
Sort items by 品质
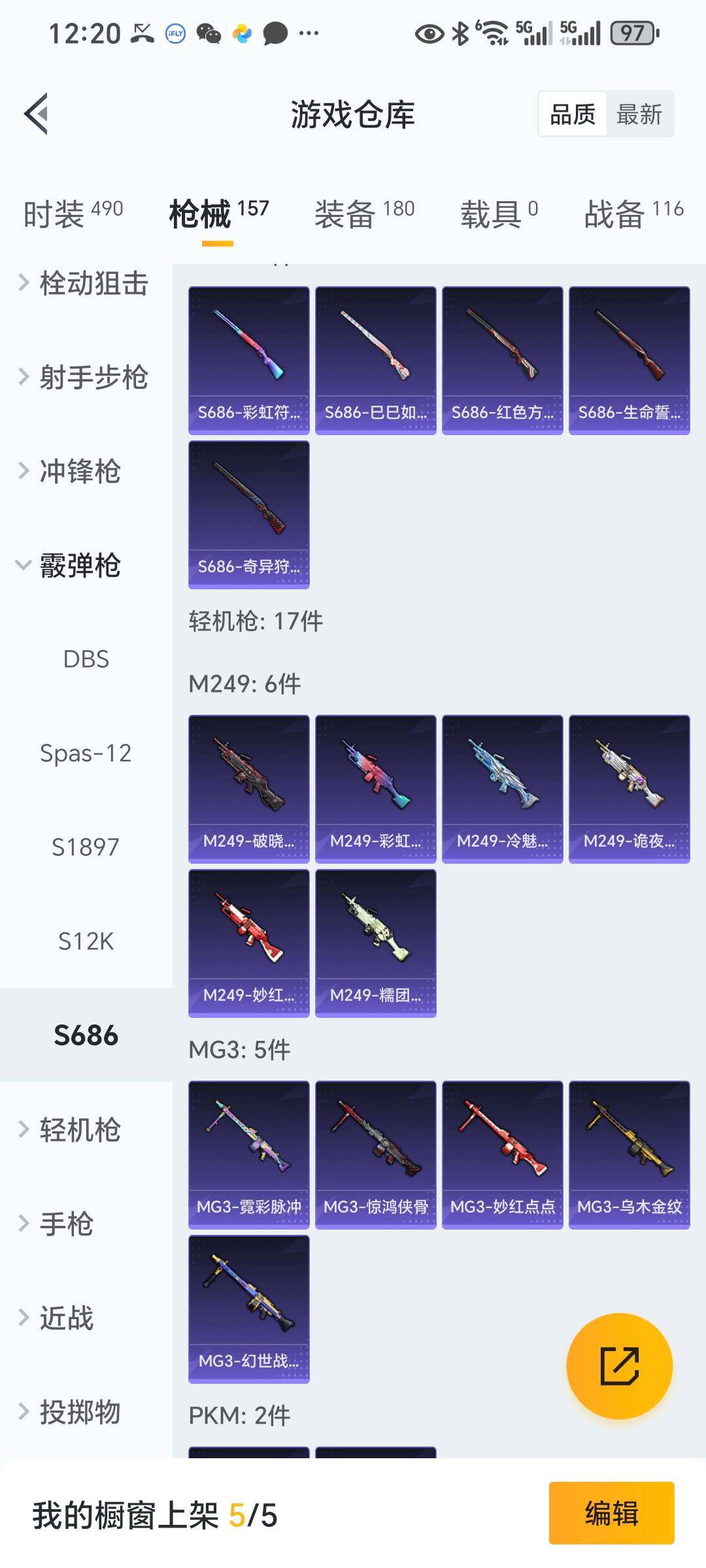coord(573,114)
